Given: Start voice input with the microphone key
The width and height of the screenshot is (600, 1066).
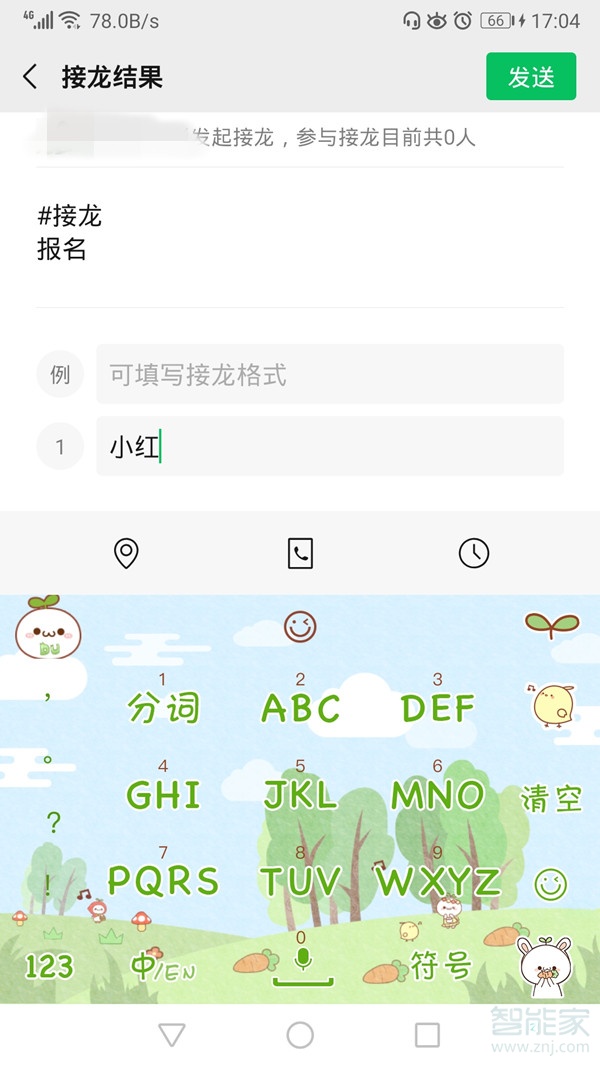Looking at the screenshot, I should click(301, 960).
